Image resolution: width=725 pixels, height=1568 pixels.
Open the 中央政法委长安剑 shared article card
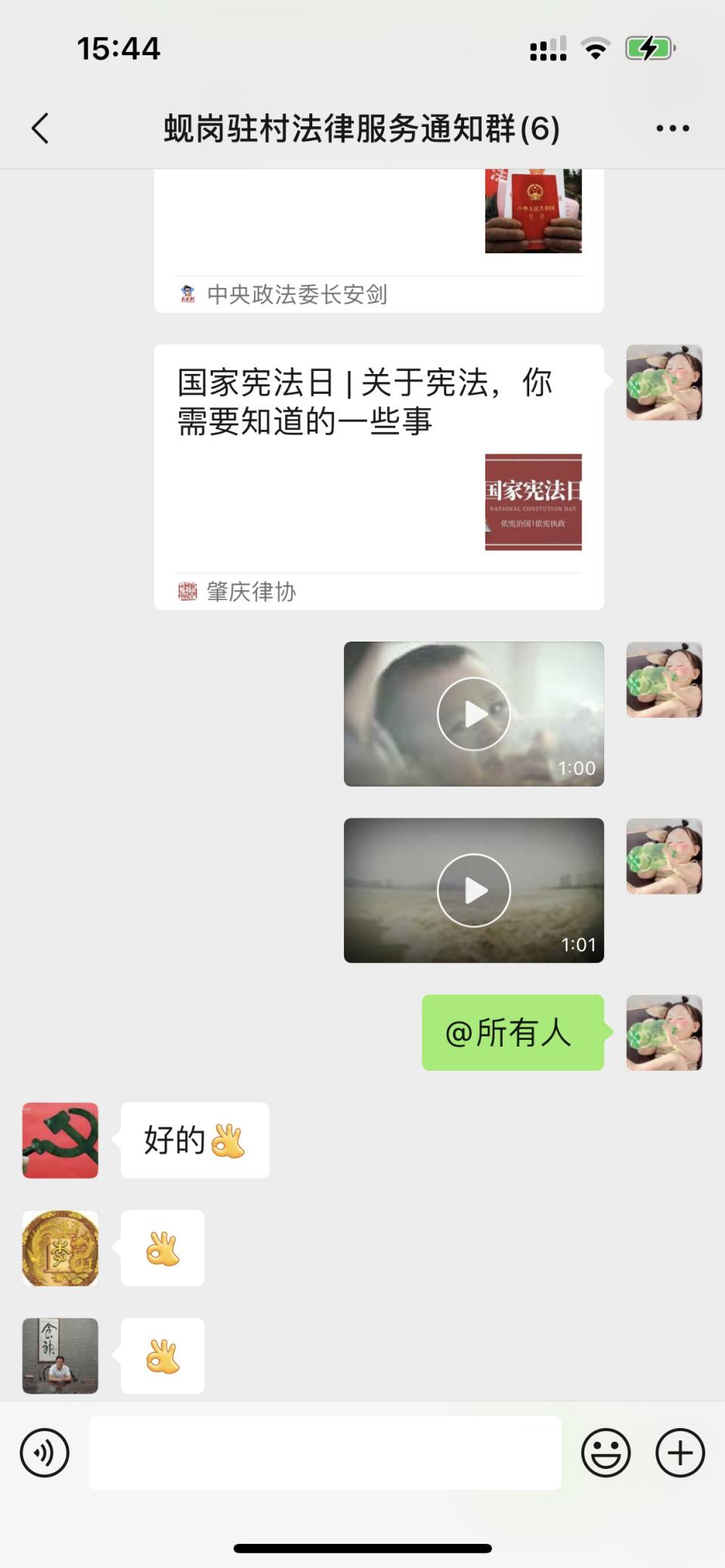coord(378,242)
